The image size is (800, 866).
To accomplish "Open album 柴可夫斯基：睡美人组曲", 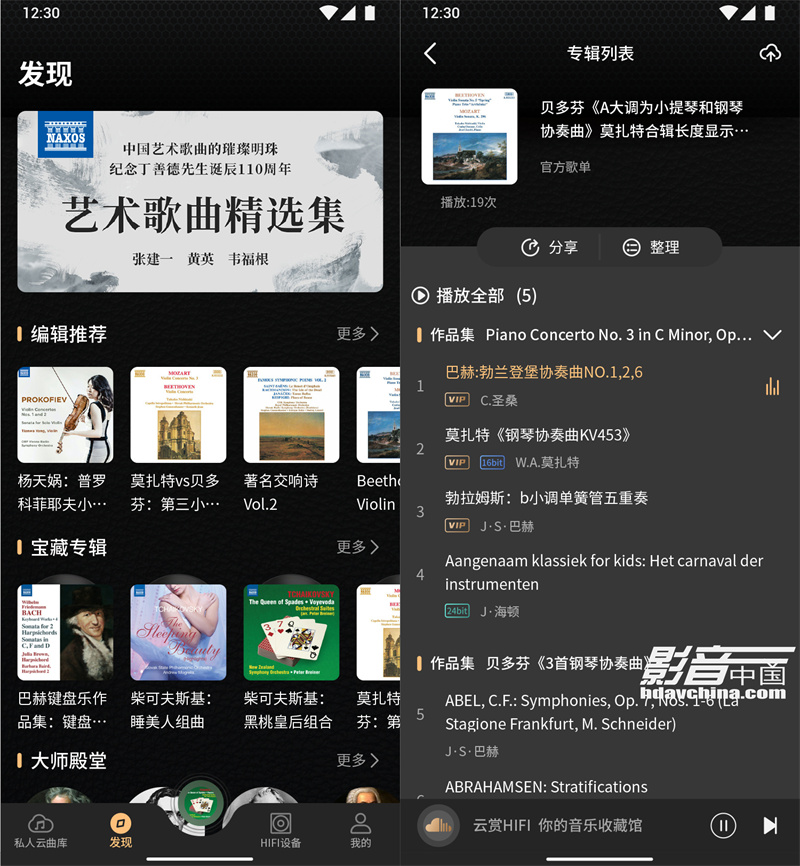I will [178, 632].
